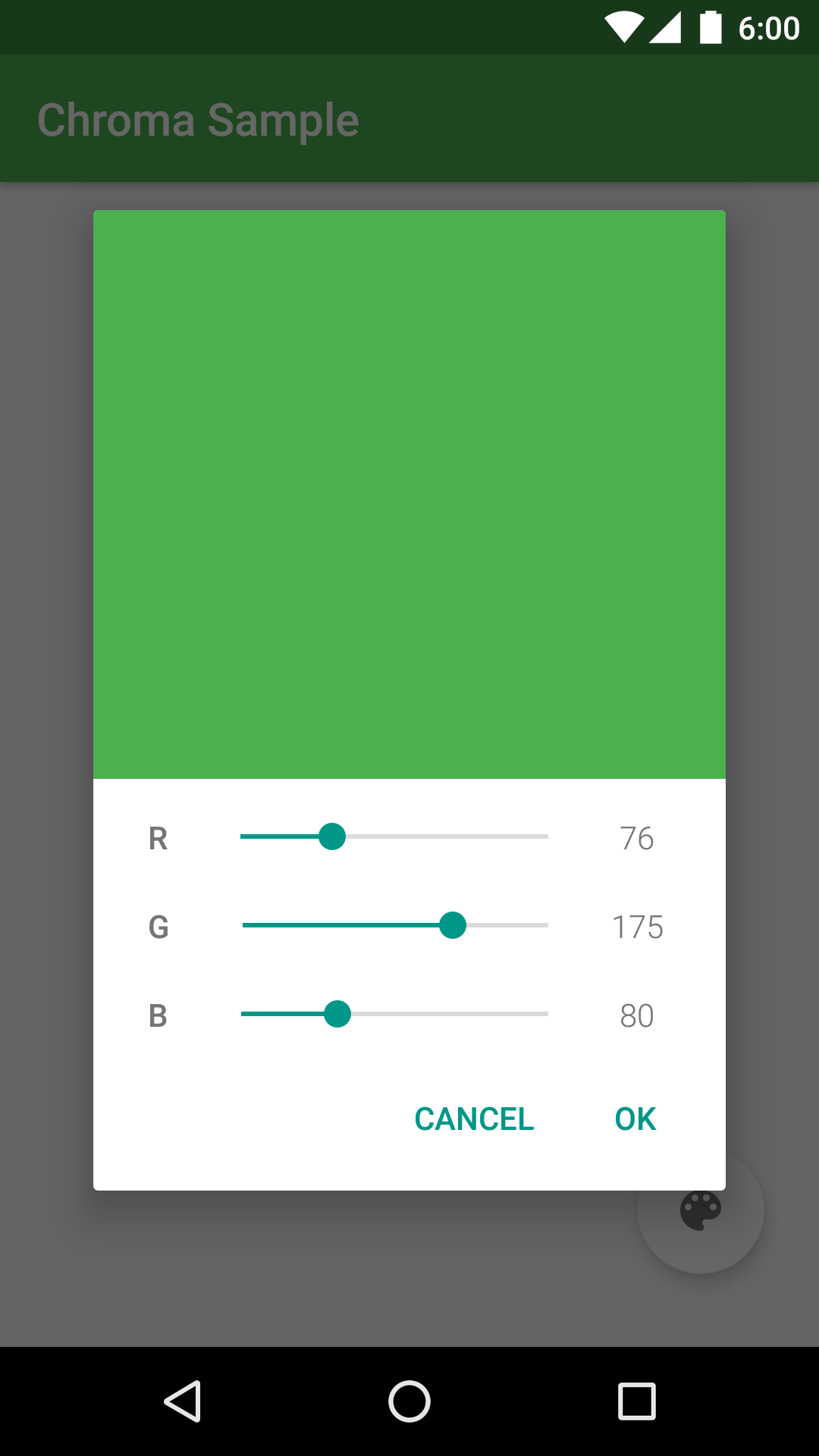
Task: Tap the red (R) channel slider
Action: tap(332, 836)
